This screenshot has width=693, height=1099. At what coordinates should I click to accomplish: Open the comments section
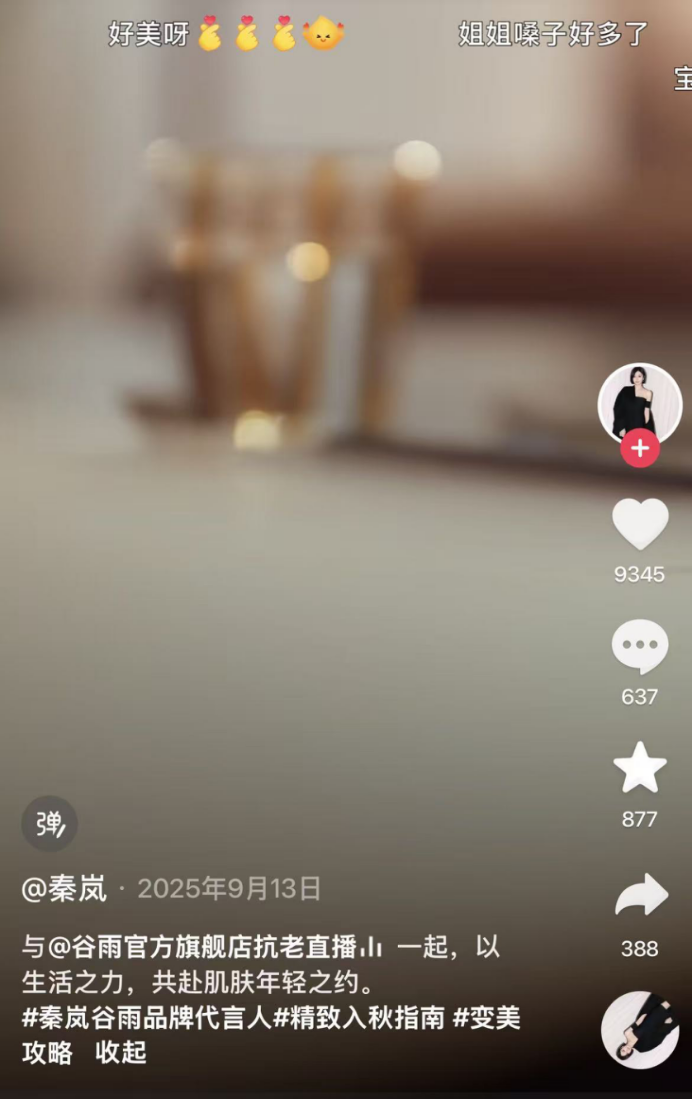tap(640, 647)
